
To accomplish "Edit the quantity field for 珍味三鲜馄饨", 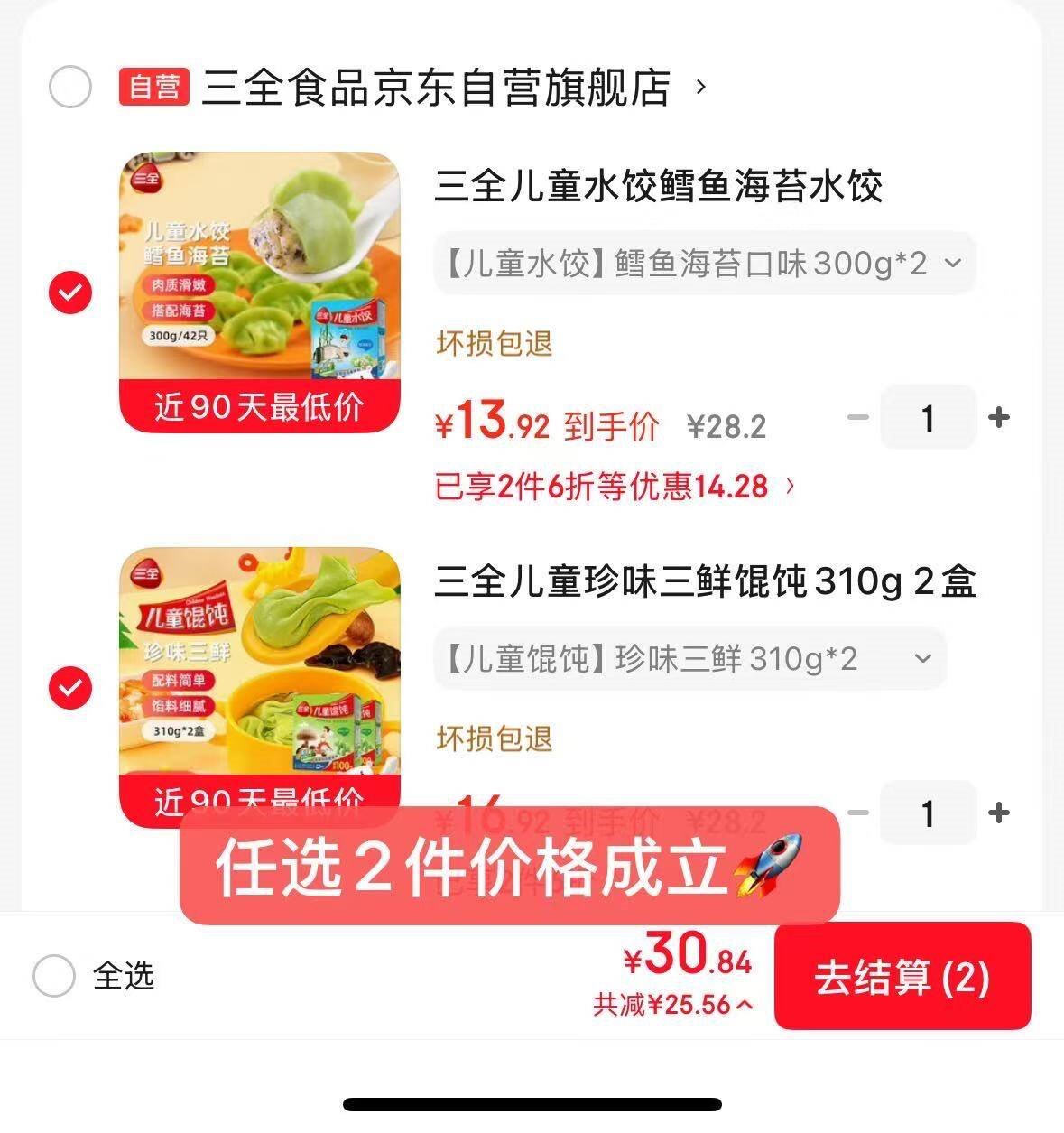I will pos(928,813).
